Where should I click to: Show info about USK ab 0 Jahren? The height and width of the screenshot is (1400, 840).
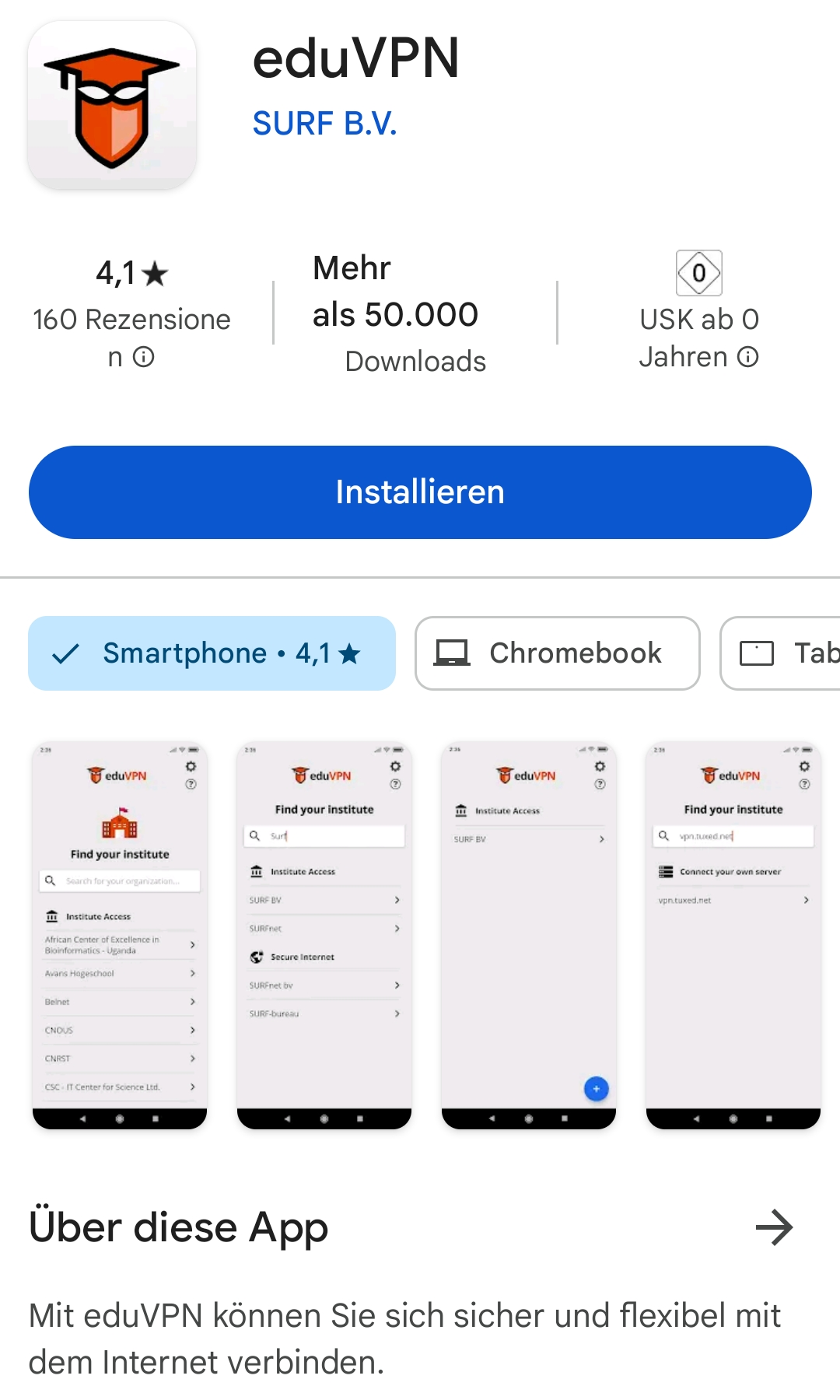pyautogui.click(x=748, y=357)
